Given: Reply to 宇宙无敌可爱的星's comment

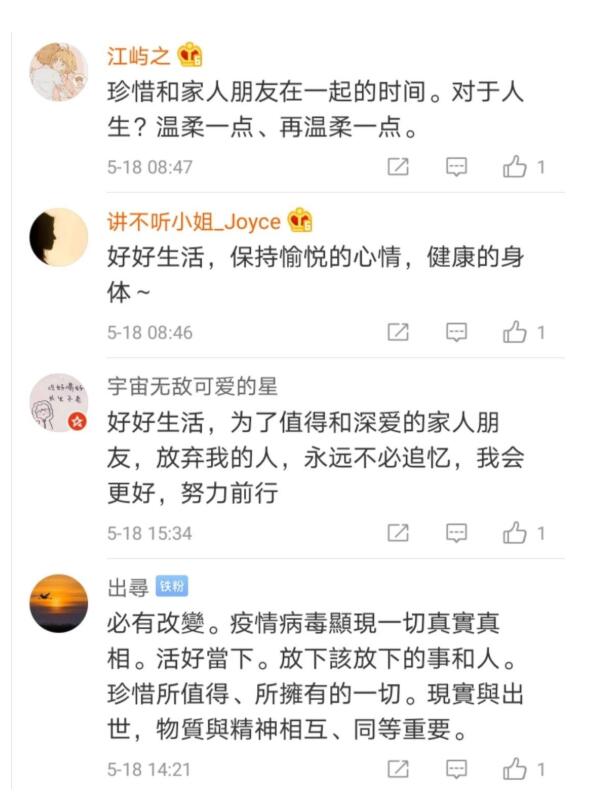Looking at the screenshot, I should click(456, 533).
